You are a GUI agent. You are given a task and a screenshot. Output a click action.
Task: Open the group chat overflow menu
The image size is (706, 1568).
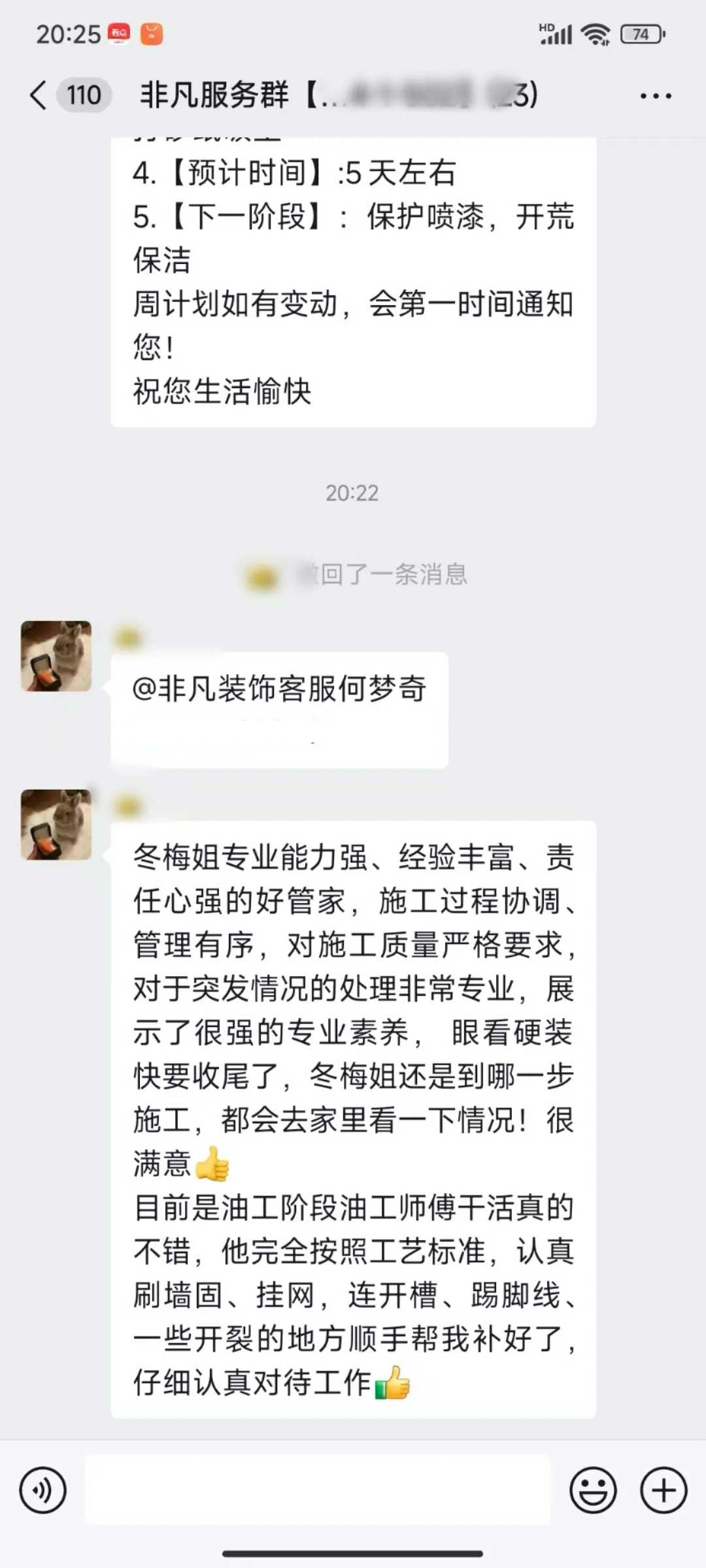[655, 96]
